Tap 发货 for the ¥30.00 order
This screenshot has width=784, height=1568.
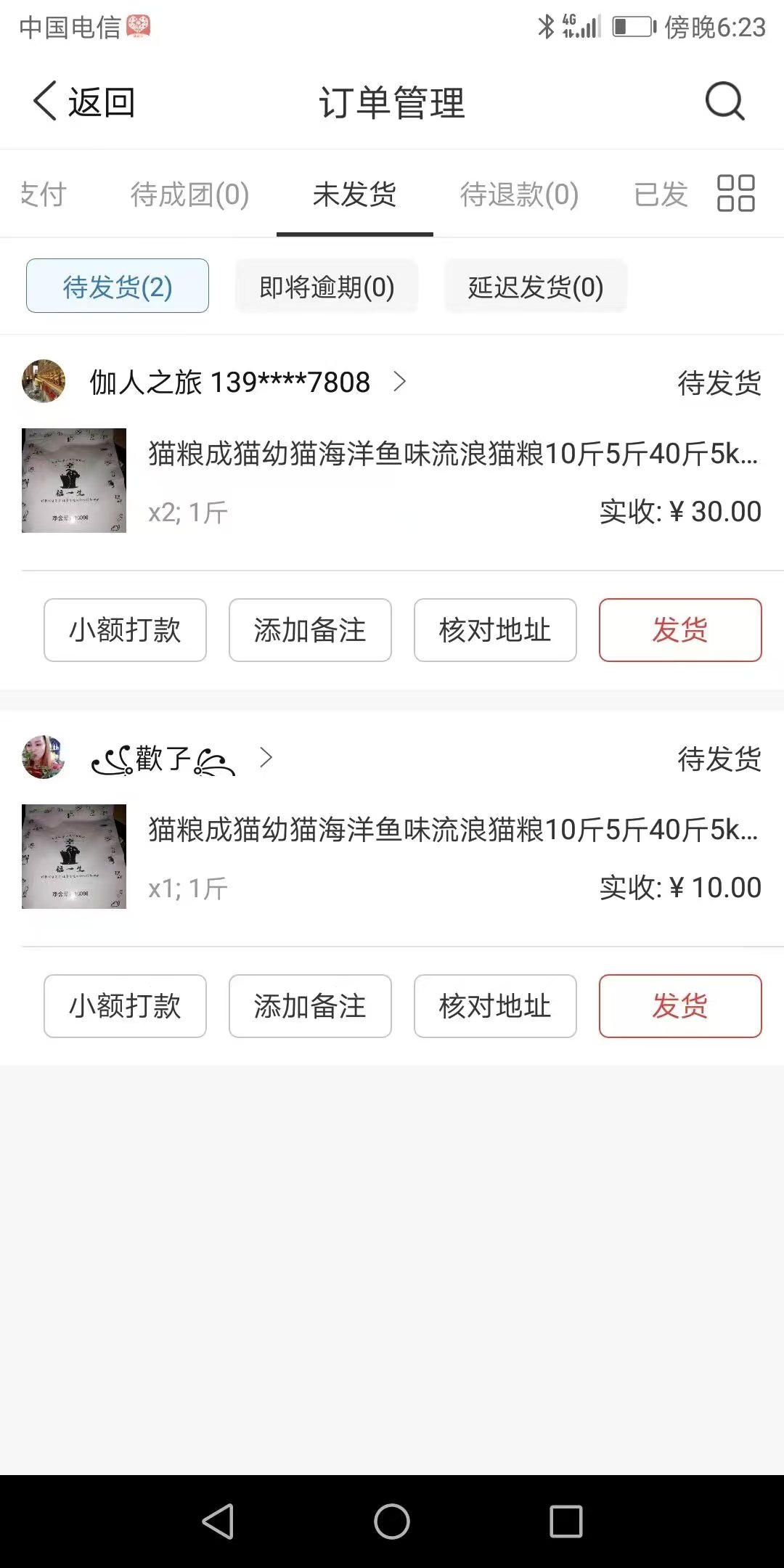(679, 630)
